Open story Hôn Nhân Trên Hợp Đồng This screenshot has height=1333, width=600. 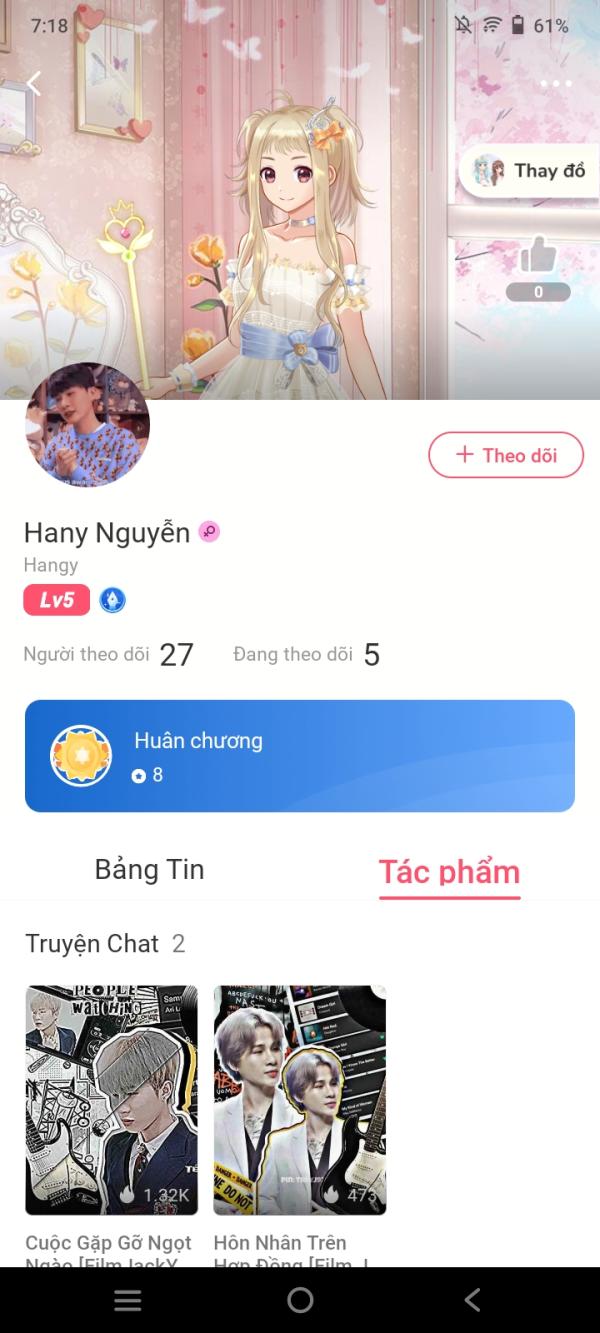pyautogui.click(x=299, y=1100)
